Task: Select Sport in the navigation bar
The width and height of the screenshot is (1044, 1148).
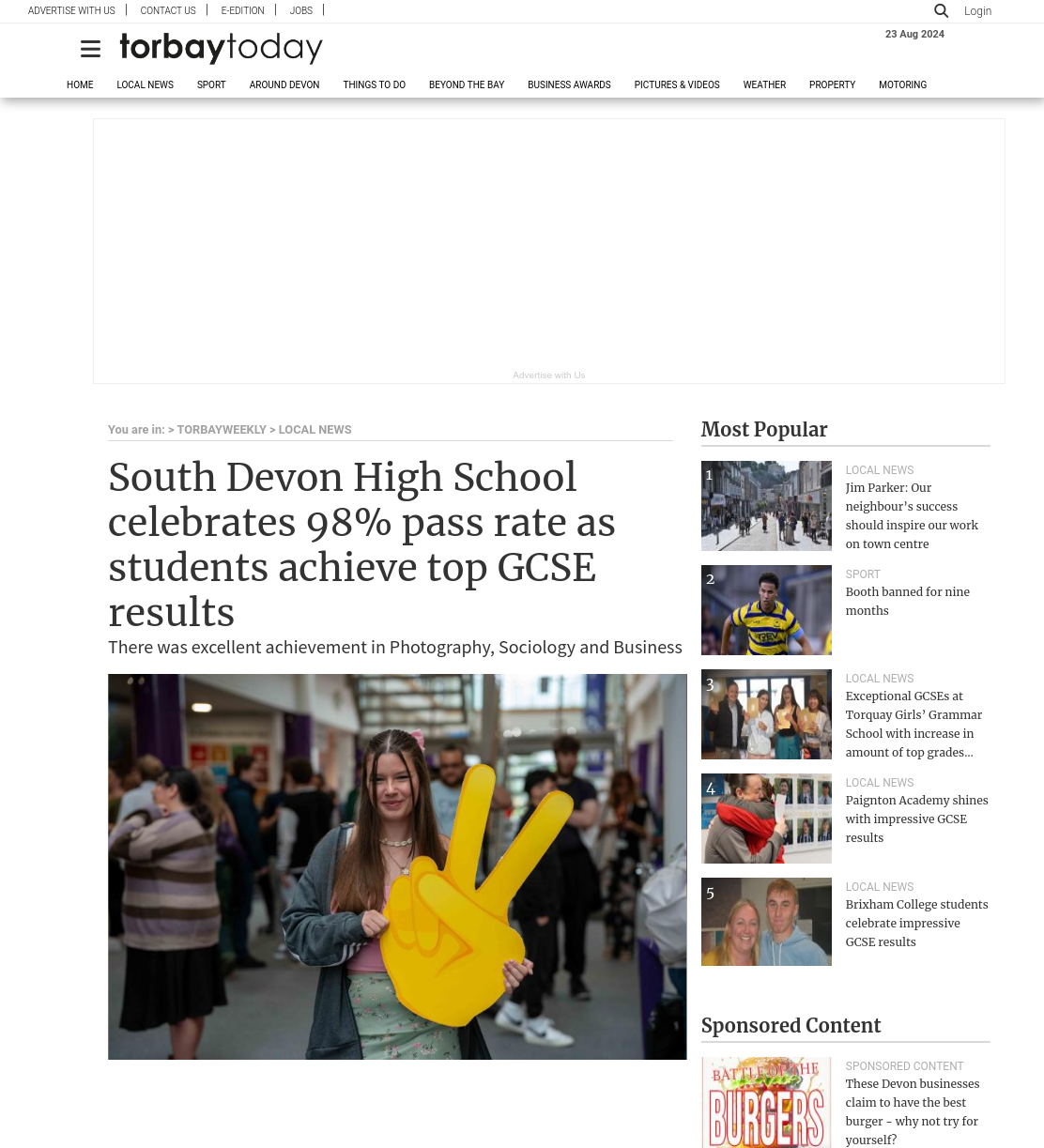Action: coord(211,84)
